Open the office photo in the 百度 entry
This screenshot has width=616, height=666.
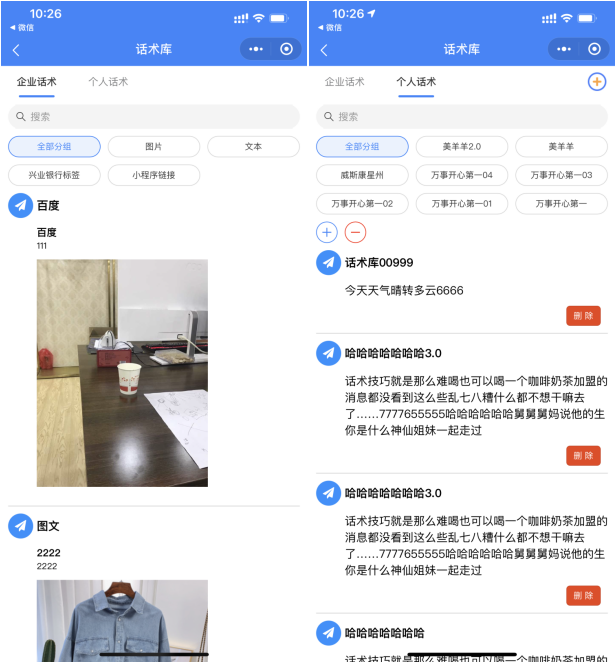tap(122, 373)
